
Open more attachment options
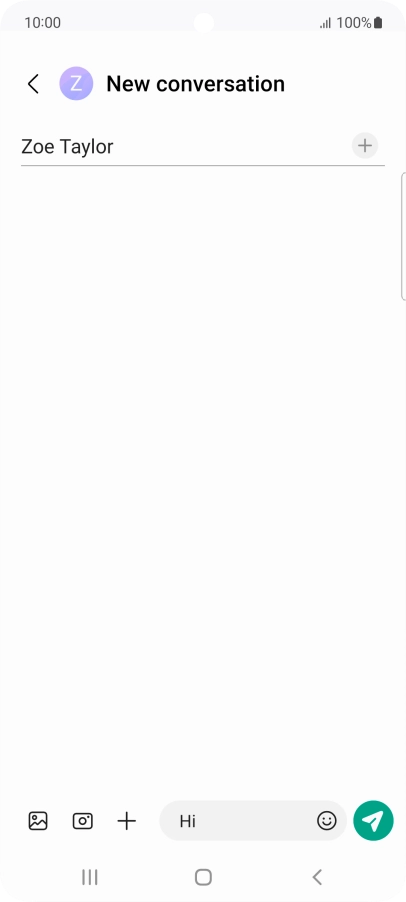coord(127,821)
